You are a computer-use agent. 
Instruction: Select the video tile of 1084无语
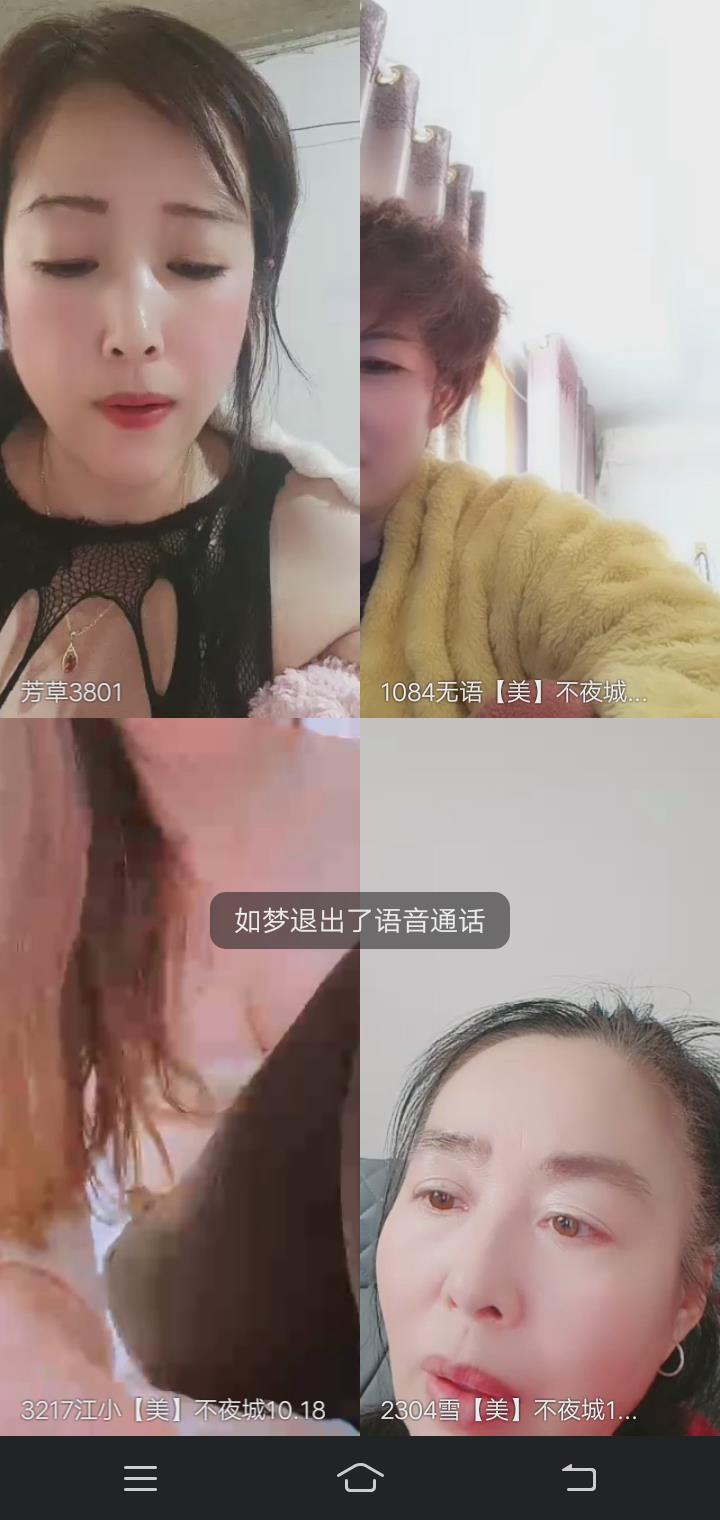pyautogui.click(x=540, y=358)
